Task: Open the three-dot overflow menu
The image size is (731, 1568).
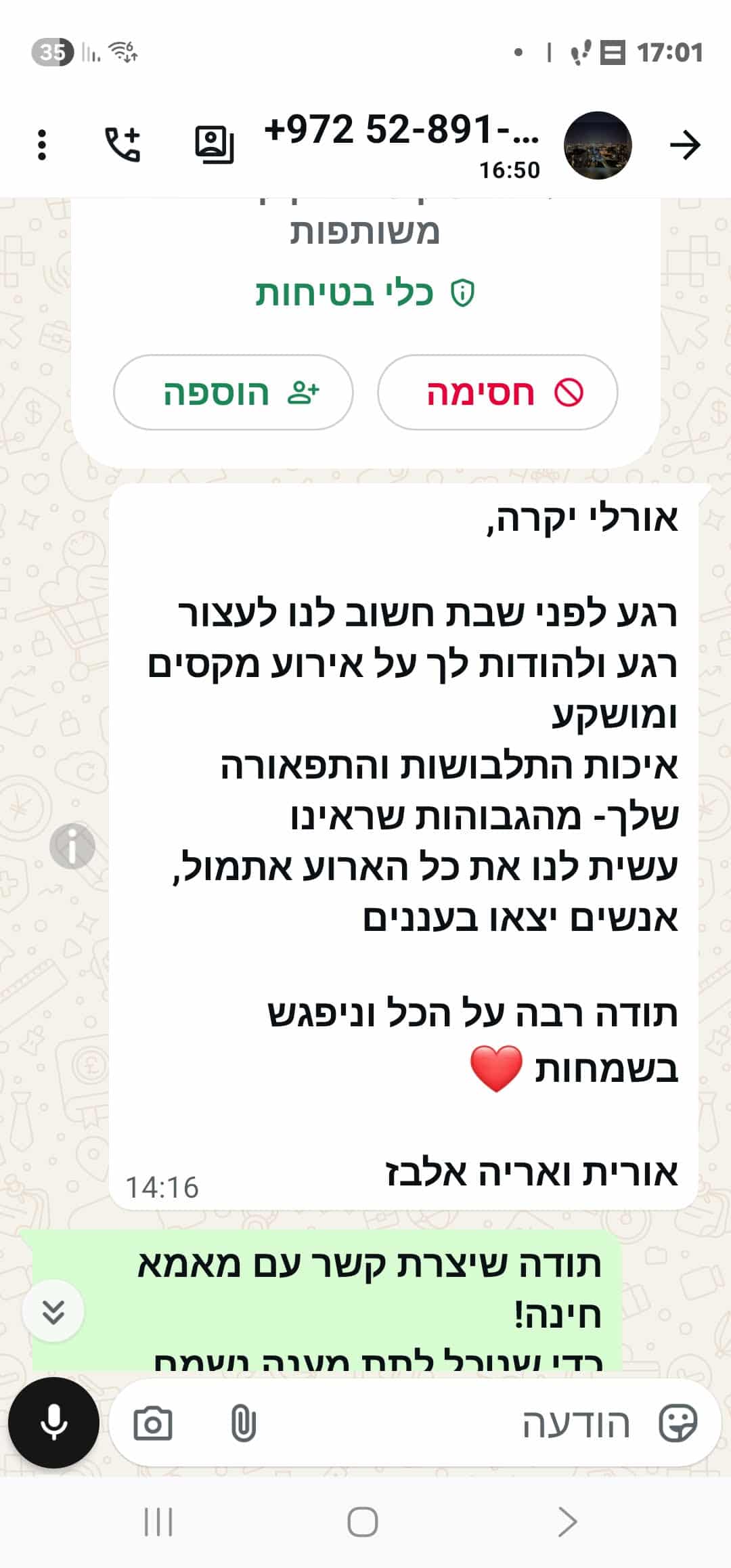Action: click(x=42, y=145)
